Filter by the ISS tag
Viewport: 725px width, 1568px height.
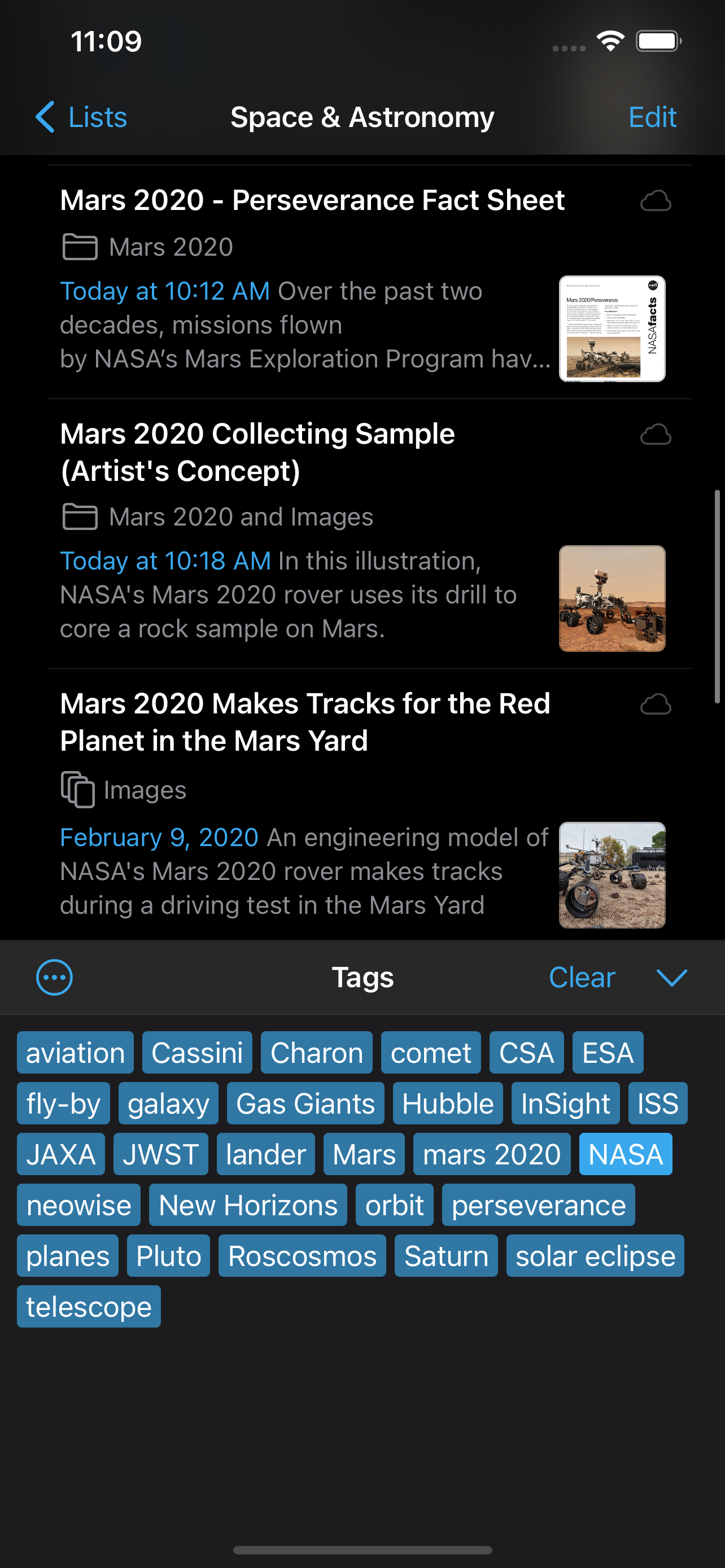(x=657, y=1103)
